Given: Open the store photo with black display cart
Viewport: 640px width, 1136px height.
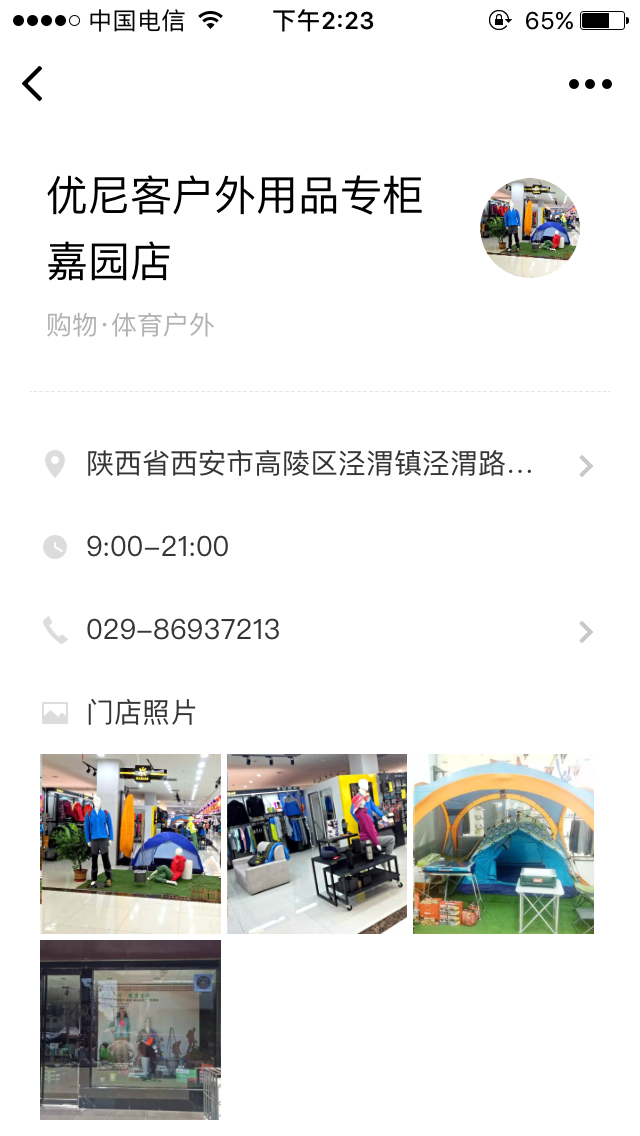Looking at the screenshot, I should tap(317, 843).
